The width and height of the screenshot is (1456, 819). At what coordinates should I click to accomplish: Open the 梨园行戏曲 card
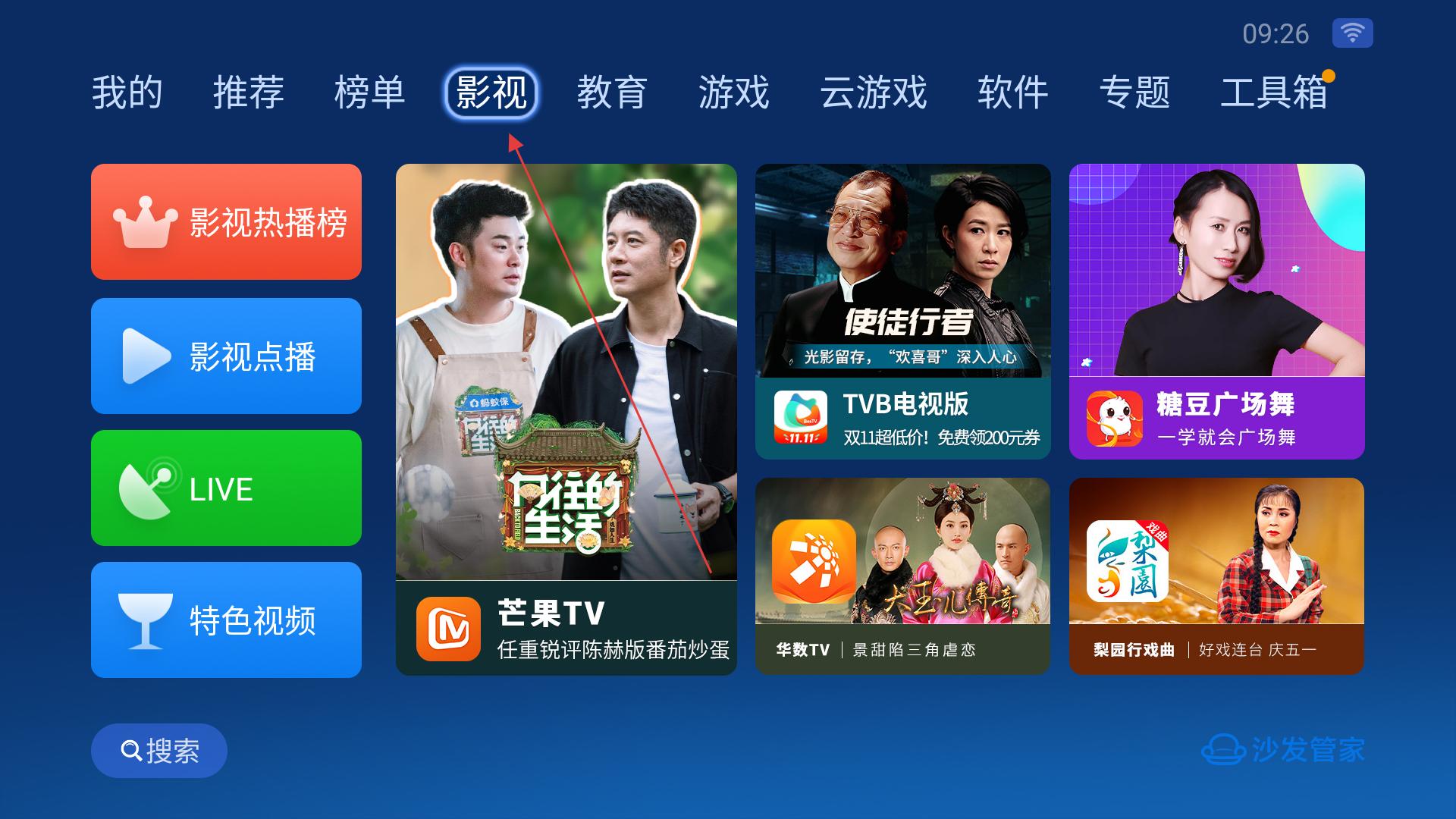point(1216,576)
